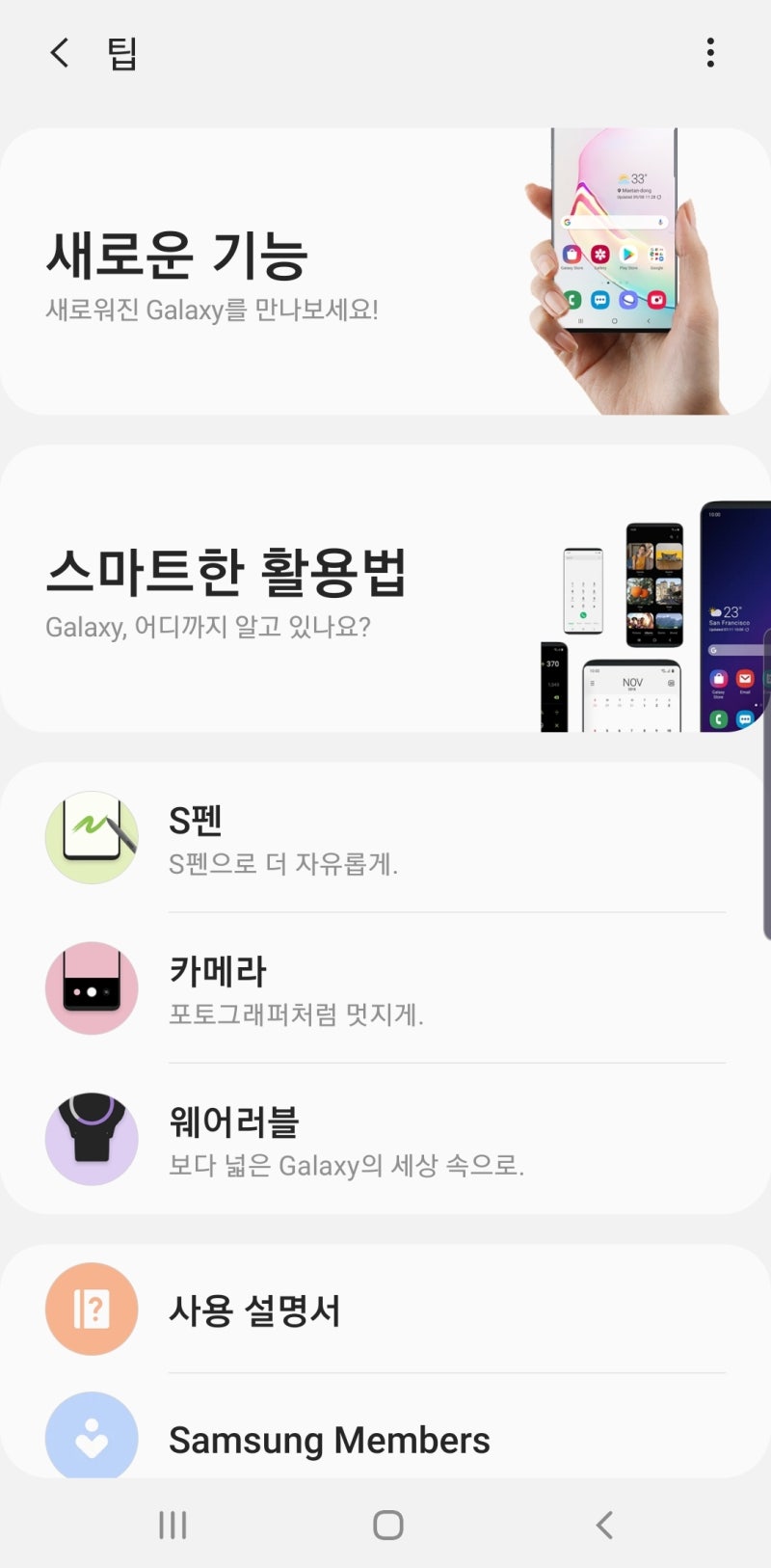Show recent apps

point(173,1525)
